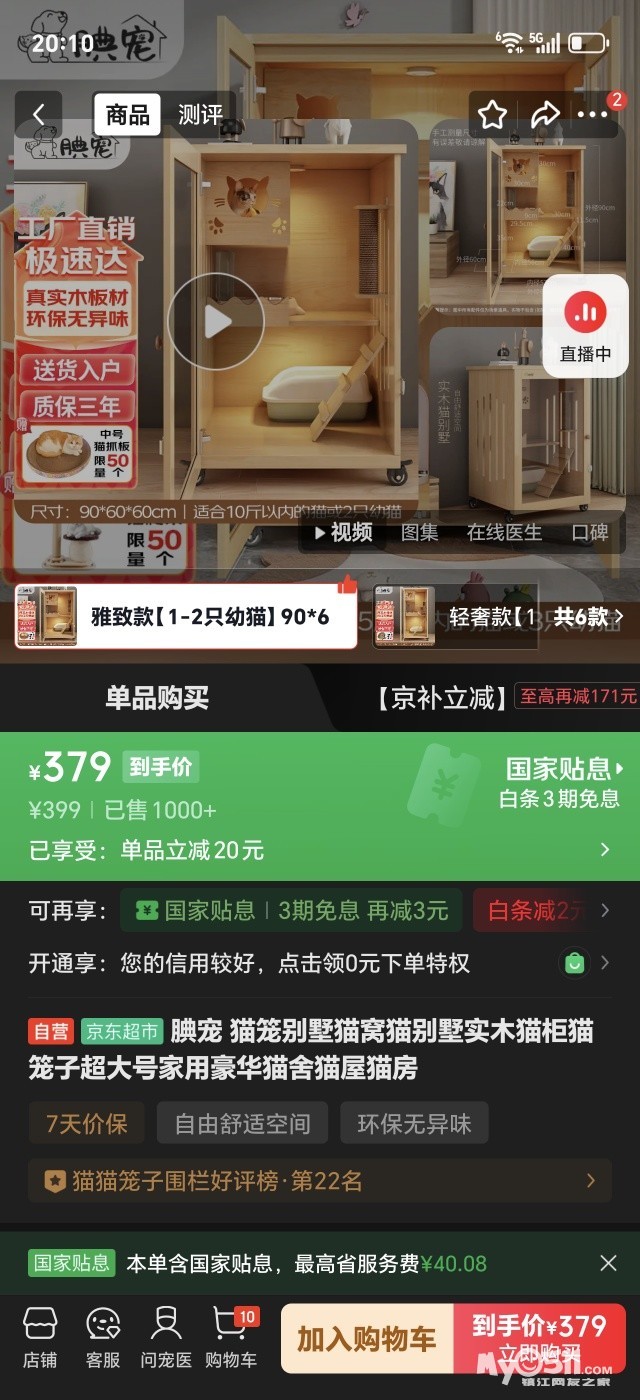Select the 轻奢款 variant
The image size is (640, 1400).
455,617
